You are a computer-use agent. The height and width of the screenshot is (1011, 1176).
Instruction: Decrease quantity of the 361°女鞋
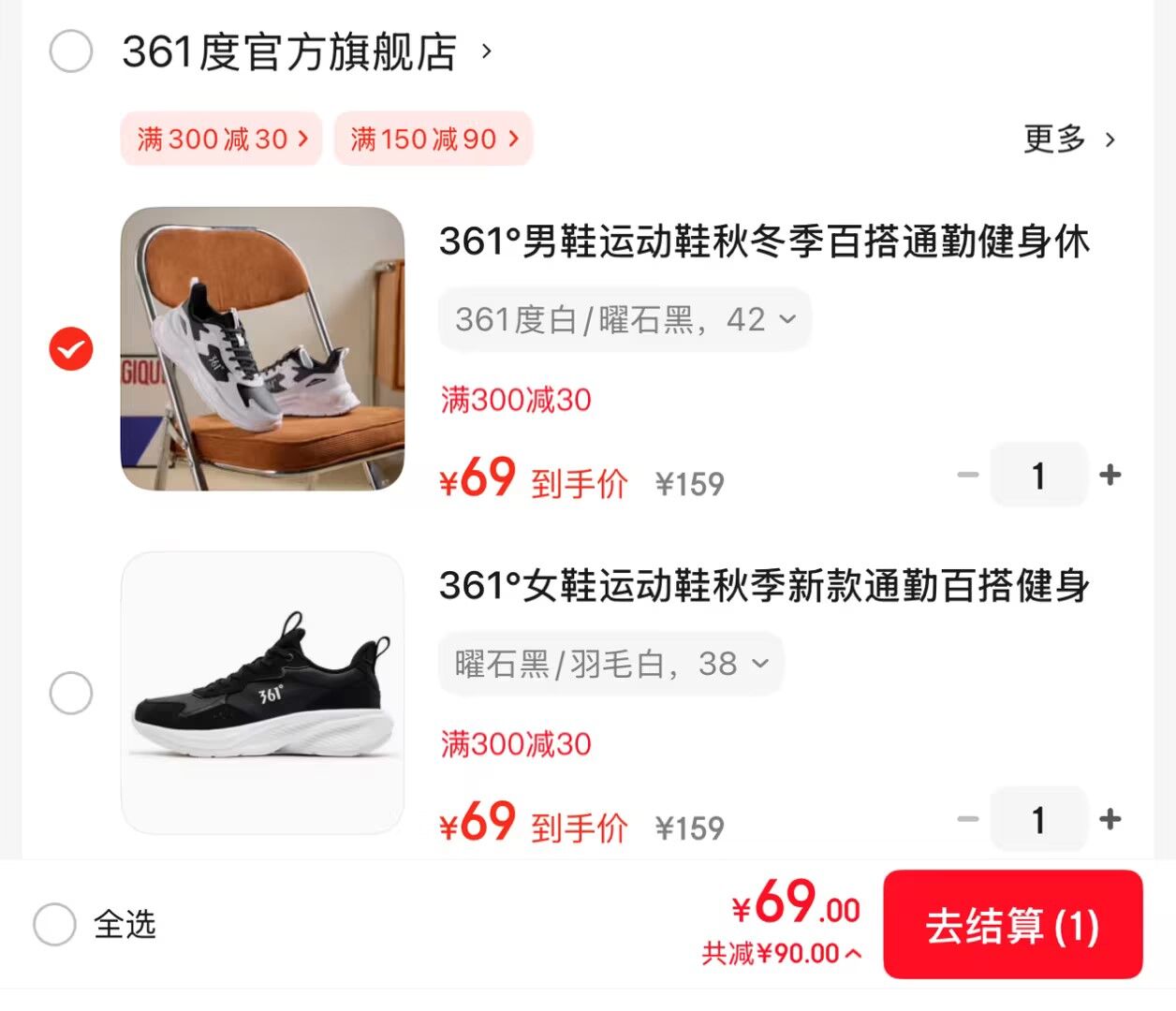[968, 820]
